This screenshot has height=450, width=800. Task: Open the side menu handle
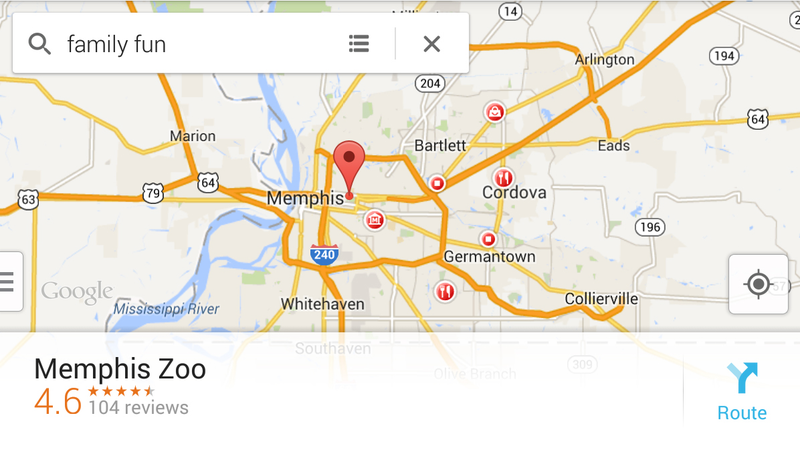[8, 282]
